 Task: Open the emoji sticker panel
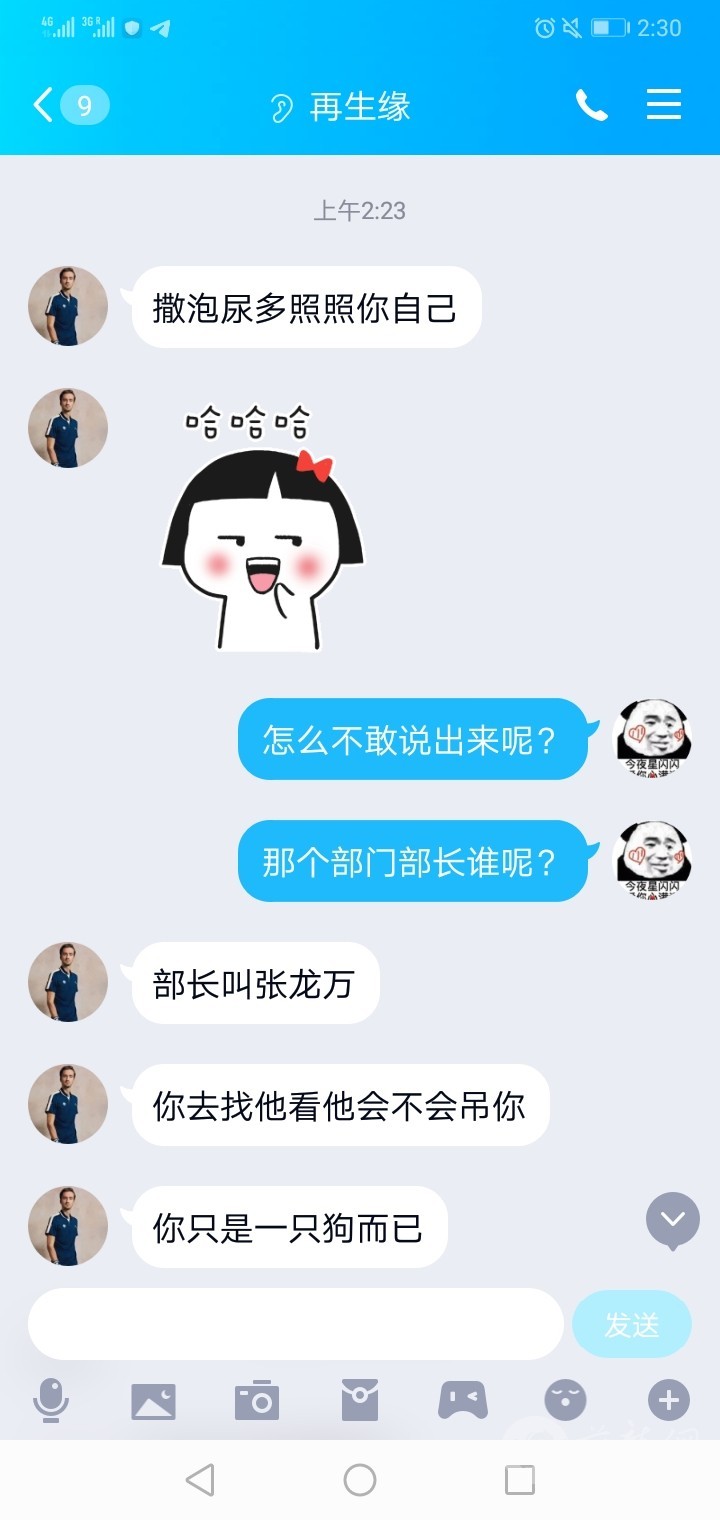coord(565,1400)
